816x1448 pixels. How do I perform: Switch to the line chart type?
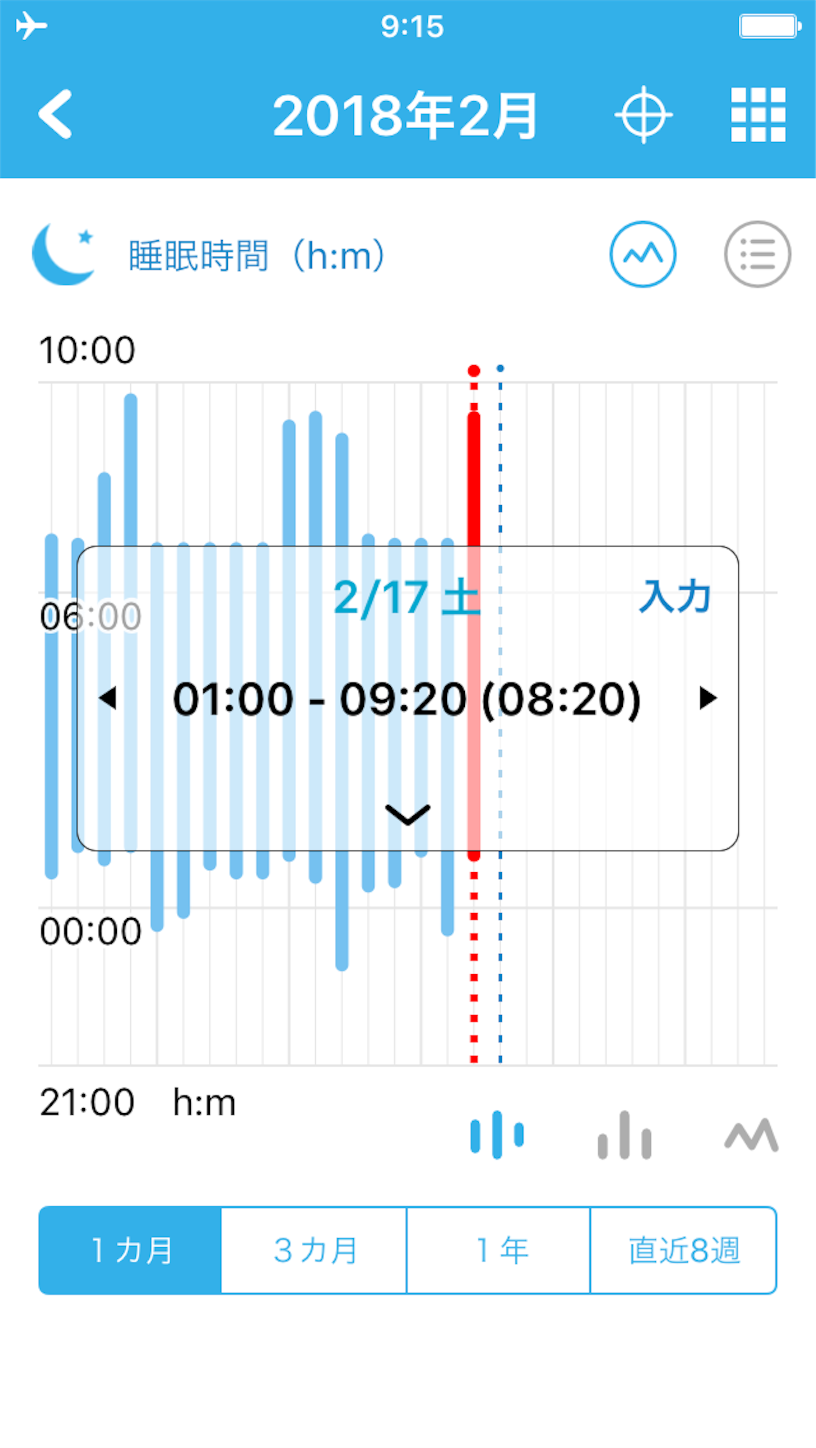751,1134
